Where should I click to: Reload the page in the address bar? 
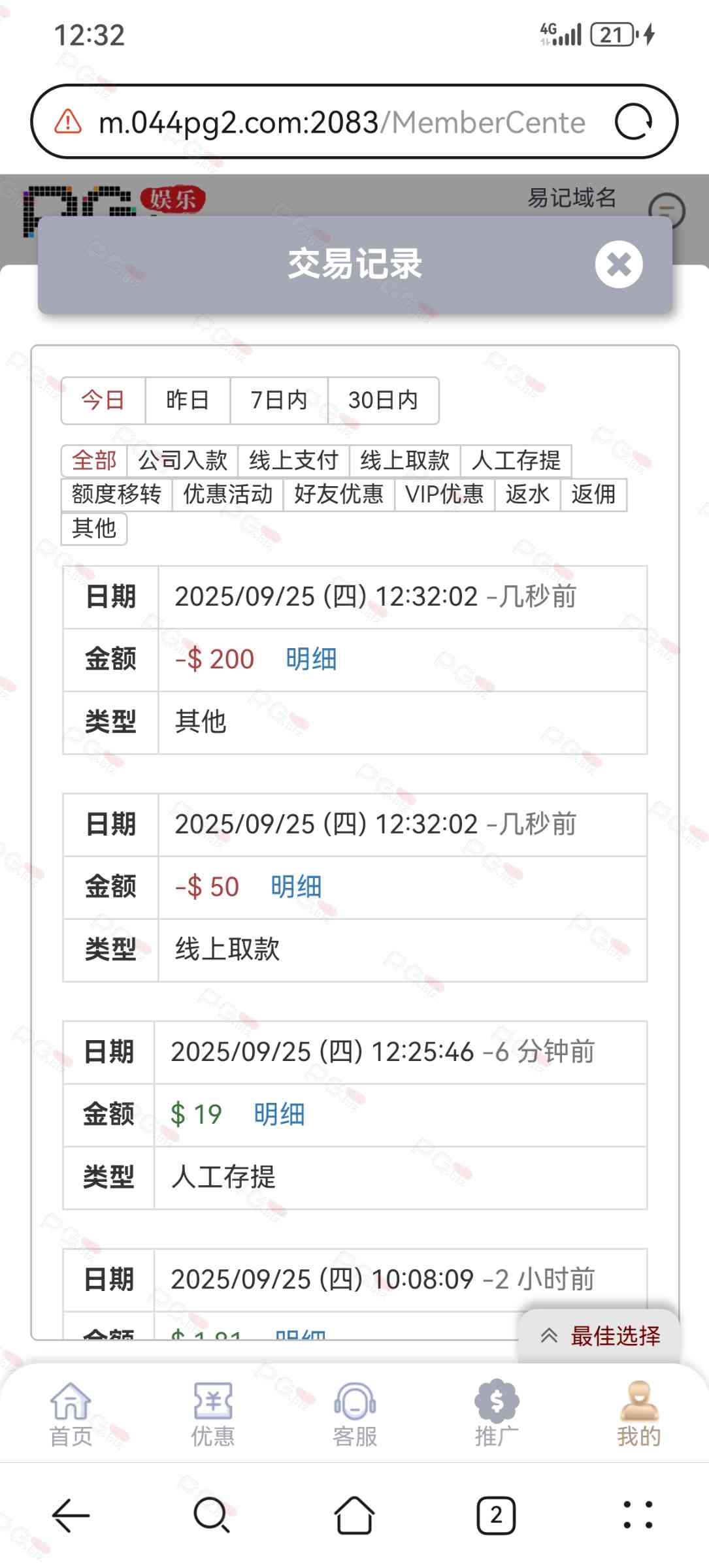[x=633, y=122]
